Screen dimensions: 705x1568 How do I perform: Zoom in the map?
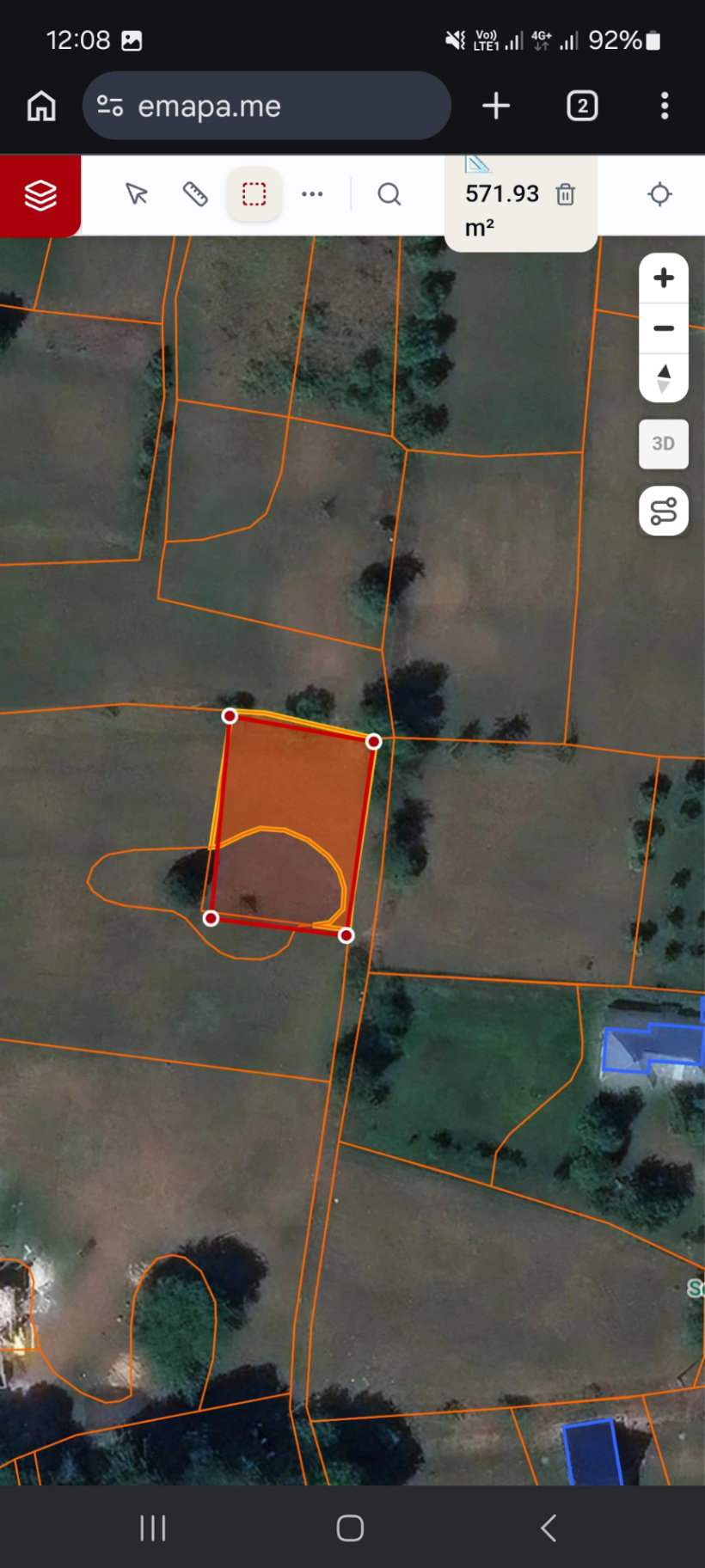(664, 279)
